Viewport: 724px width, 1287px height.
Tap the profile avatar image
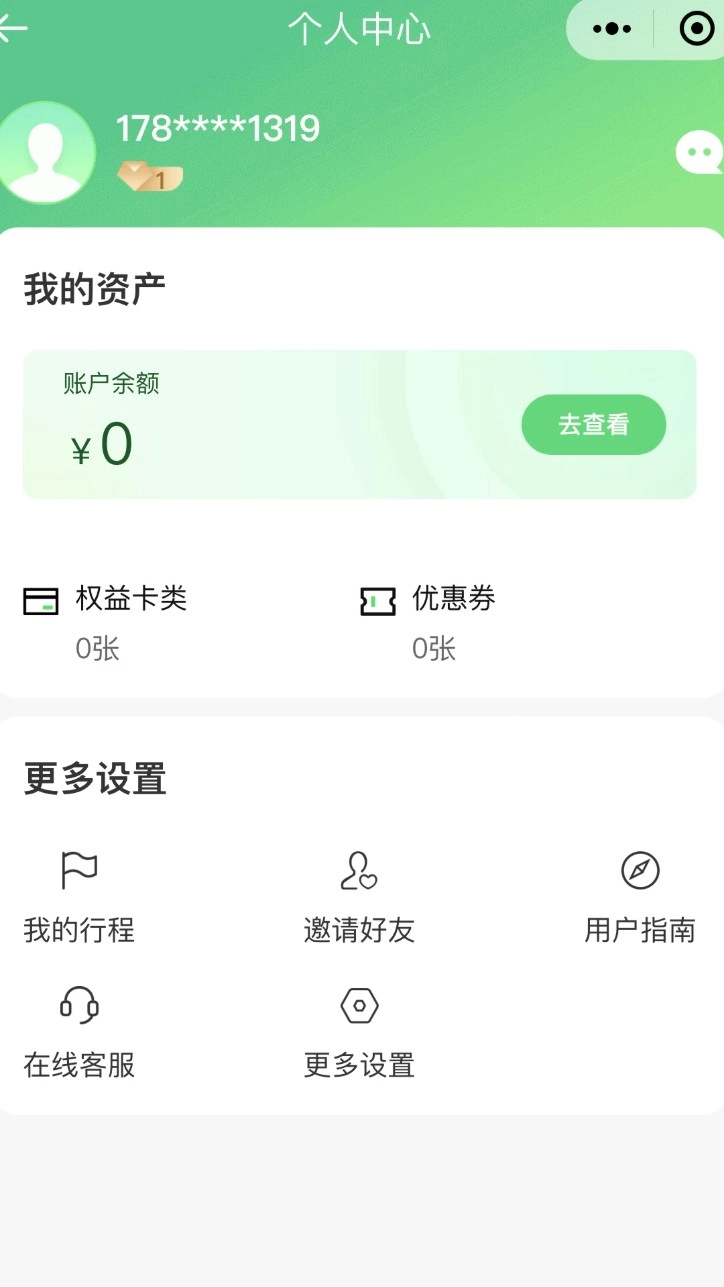tap(47, 151)
